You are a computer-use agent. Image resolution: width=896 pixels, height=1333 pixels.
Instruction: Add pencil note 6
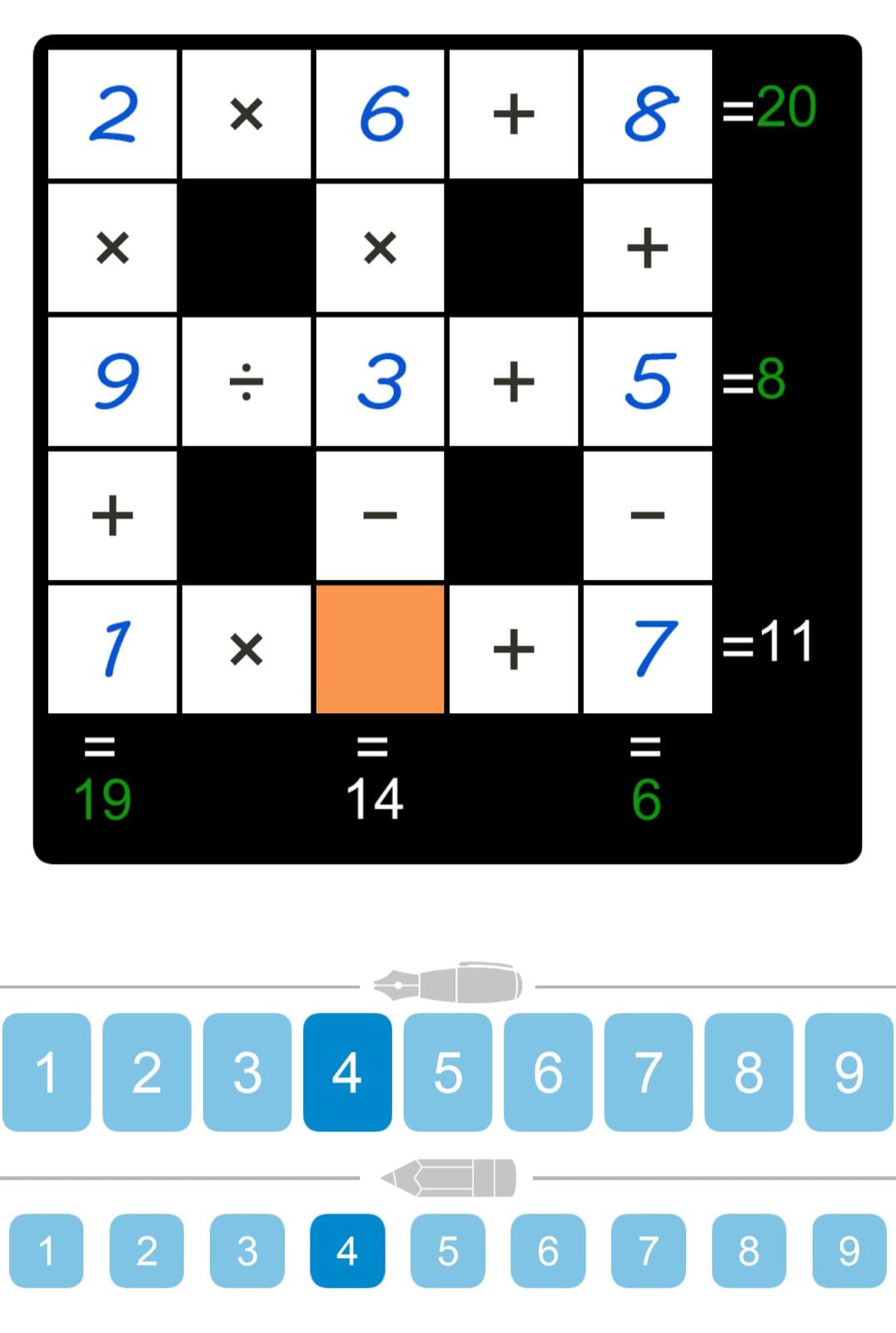click(548, 1251)
